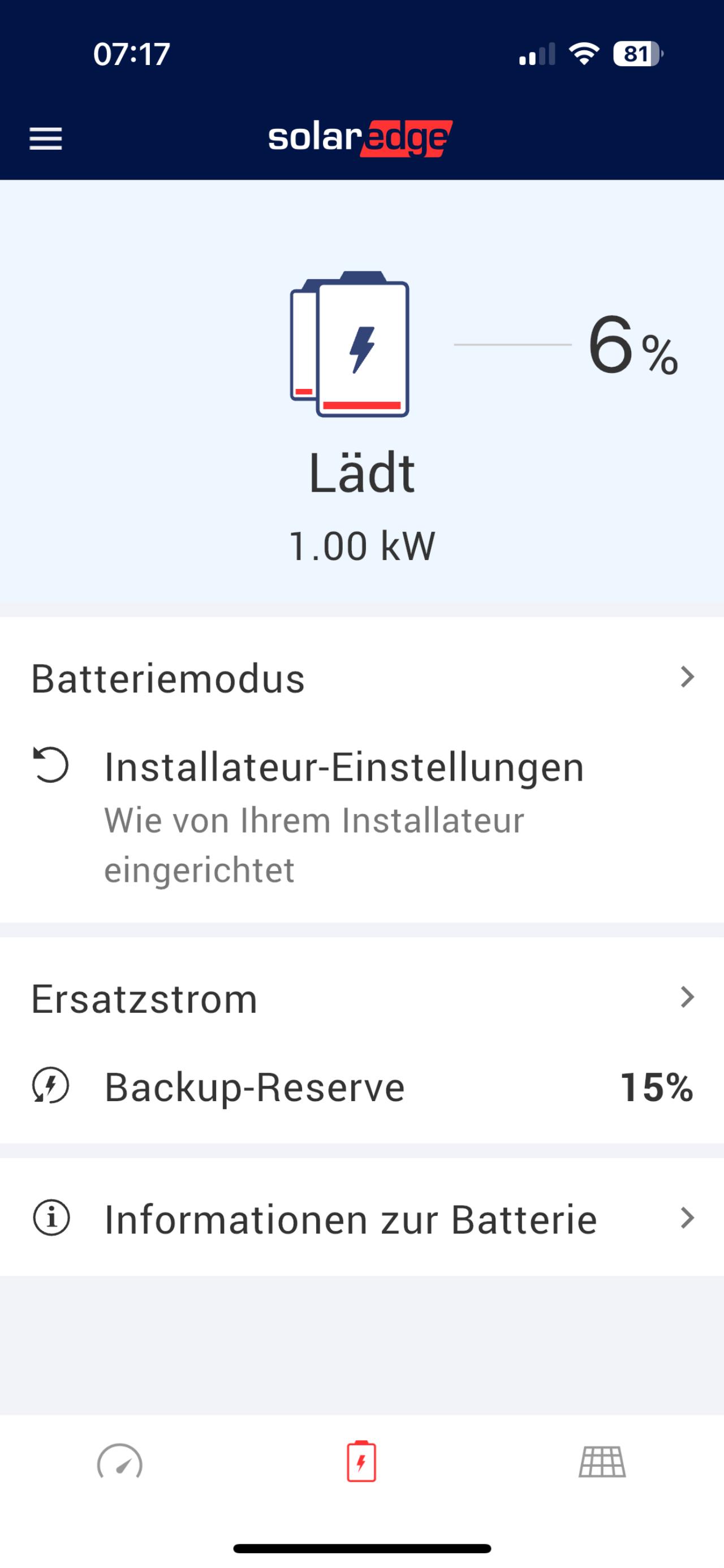Select the battery tab in bottom bar
The width and height of the screenshot is (724, 1568).
[x=361, y=1461]
